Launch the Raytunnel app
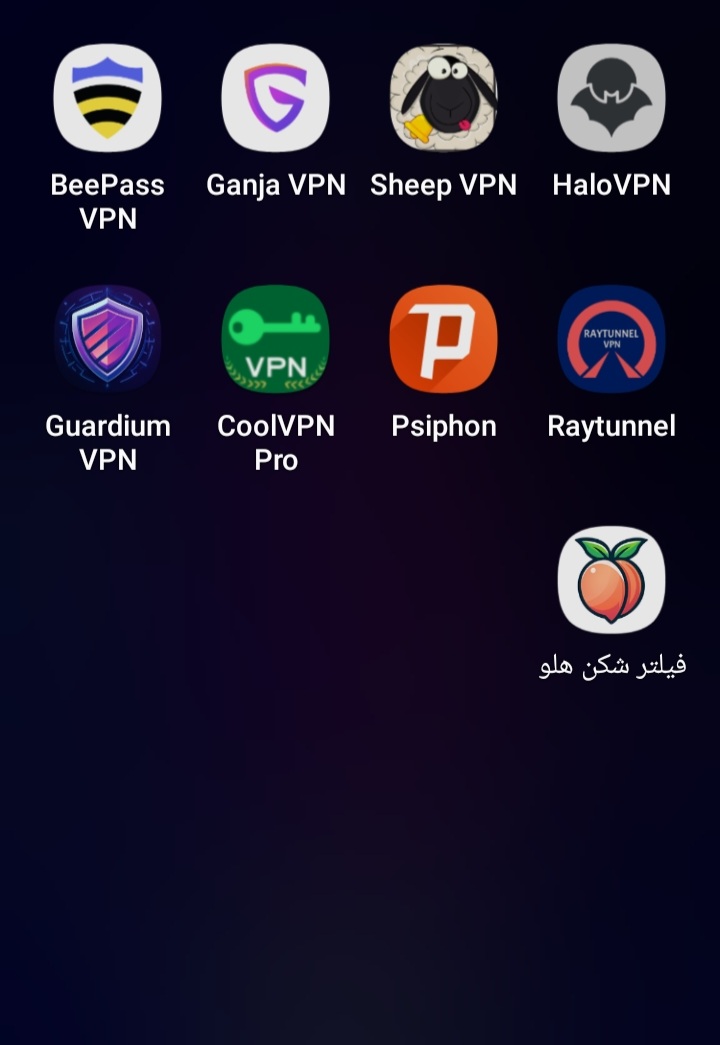 [x=611, y=339]
